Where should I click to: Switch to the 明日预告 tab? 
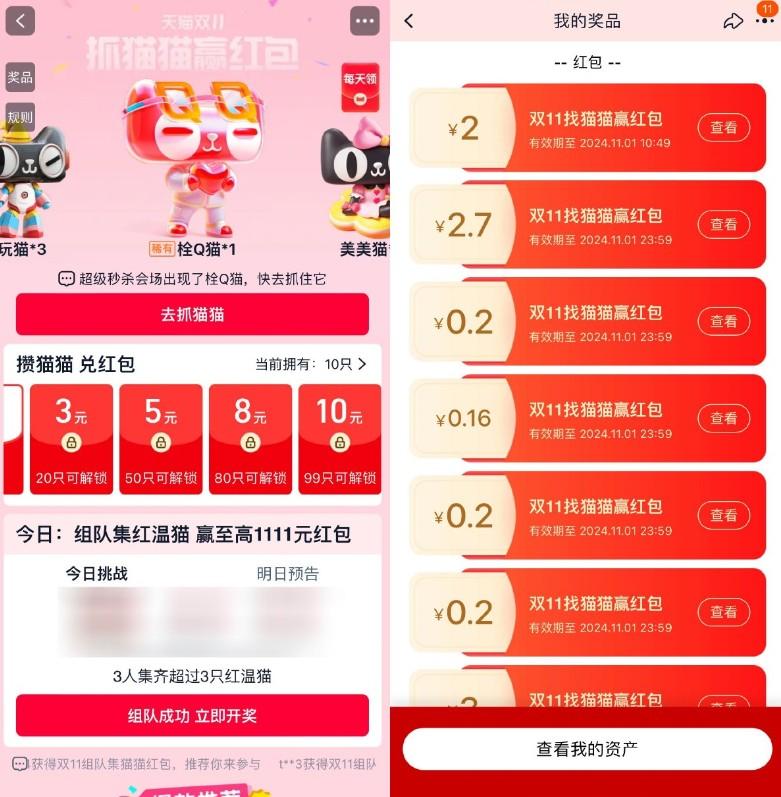click(x=288, y=574)
